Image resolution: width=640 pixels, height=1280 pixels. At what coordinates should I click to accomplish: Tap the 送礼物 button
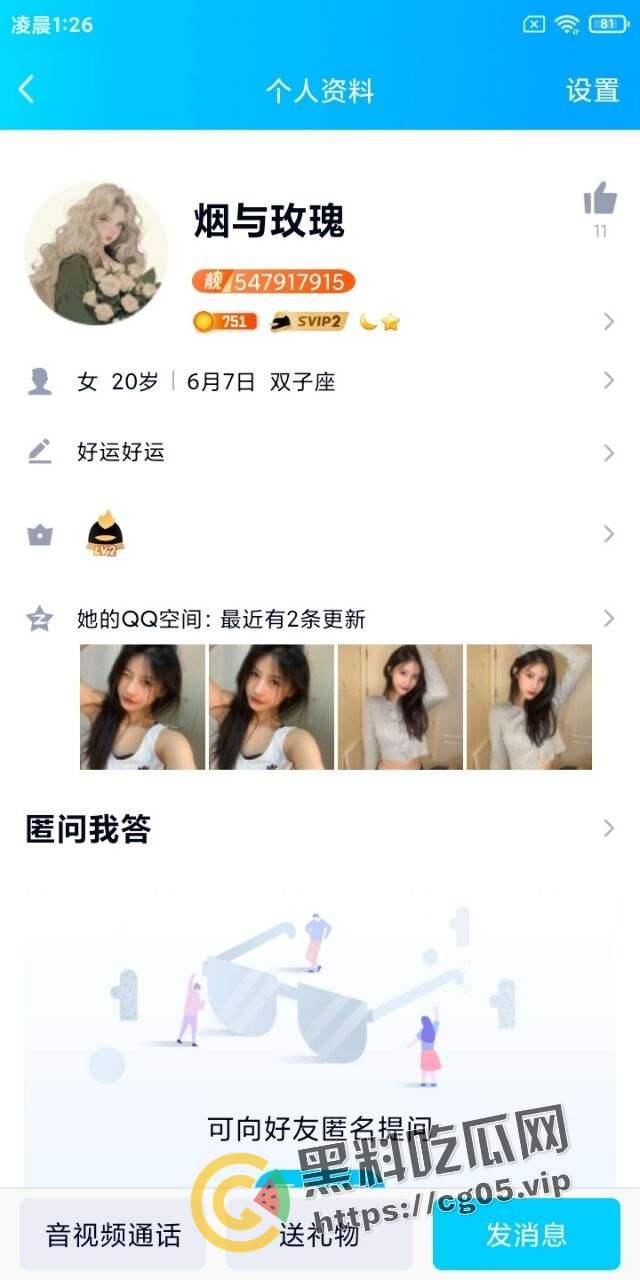(319, 1234)
